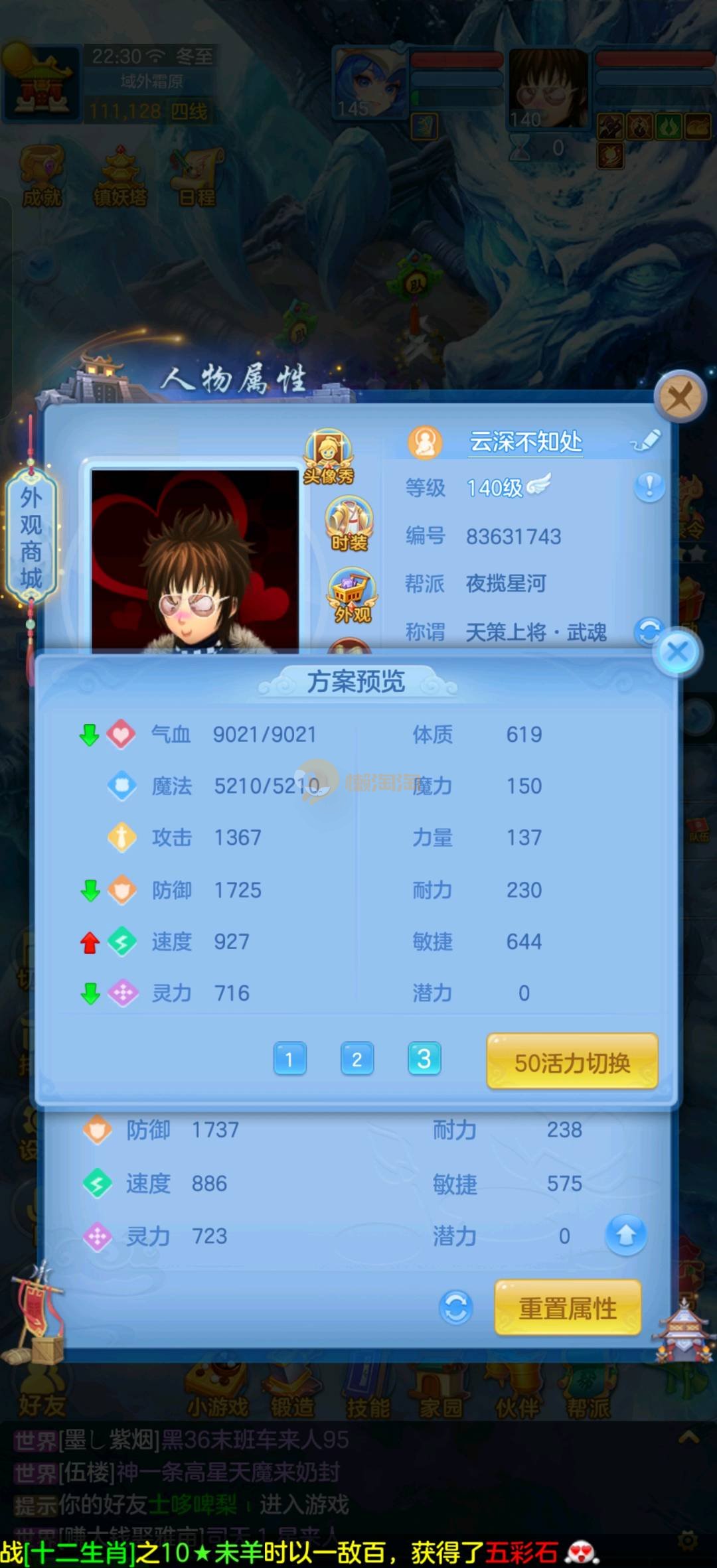Tap the blue up arrow beside 潜力
Screen dimensions: 717x1568
(625, 1235)
